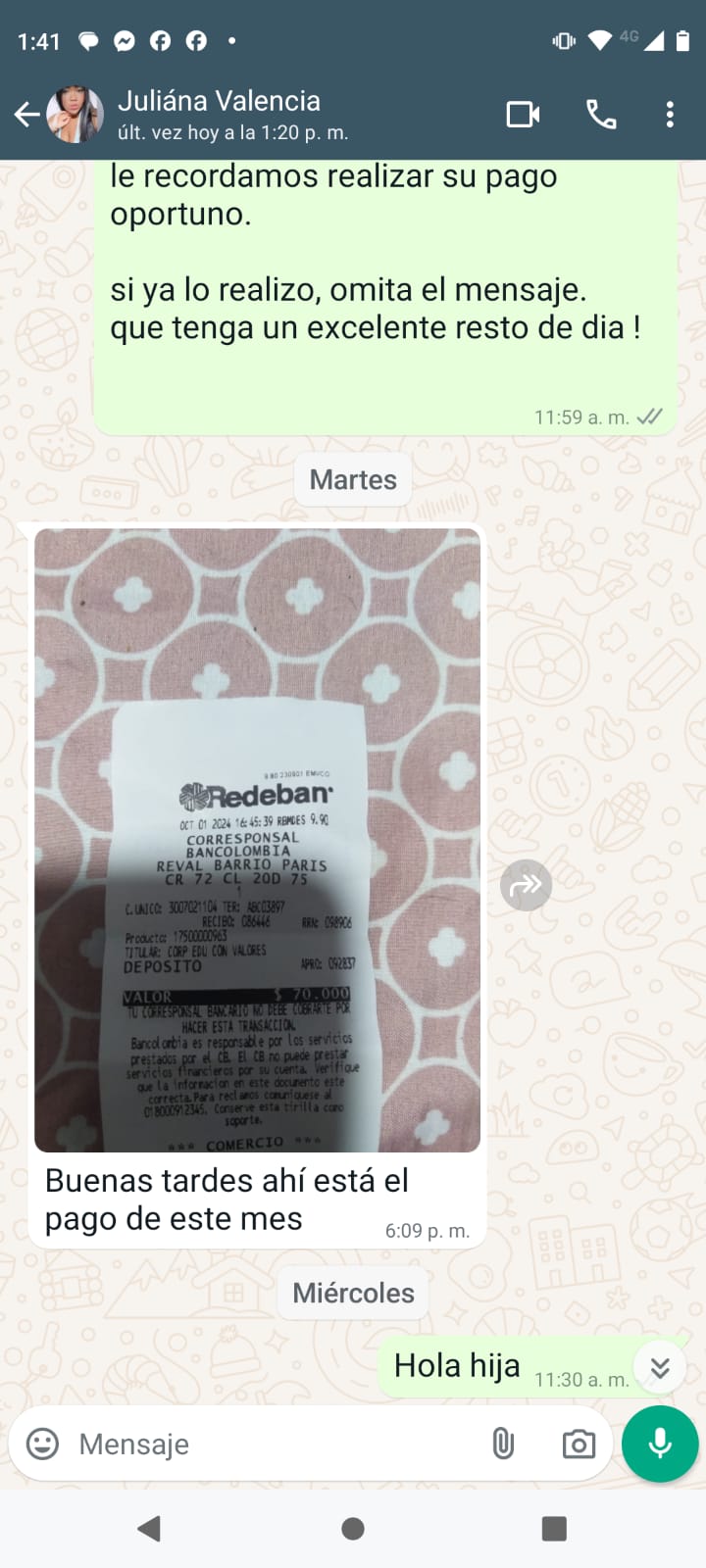Start a video call with Juliána
This screenshot has height=1568, width=706.
[x=523, y=115]
